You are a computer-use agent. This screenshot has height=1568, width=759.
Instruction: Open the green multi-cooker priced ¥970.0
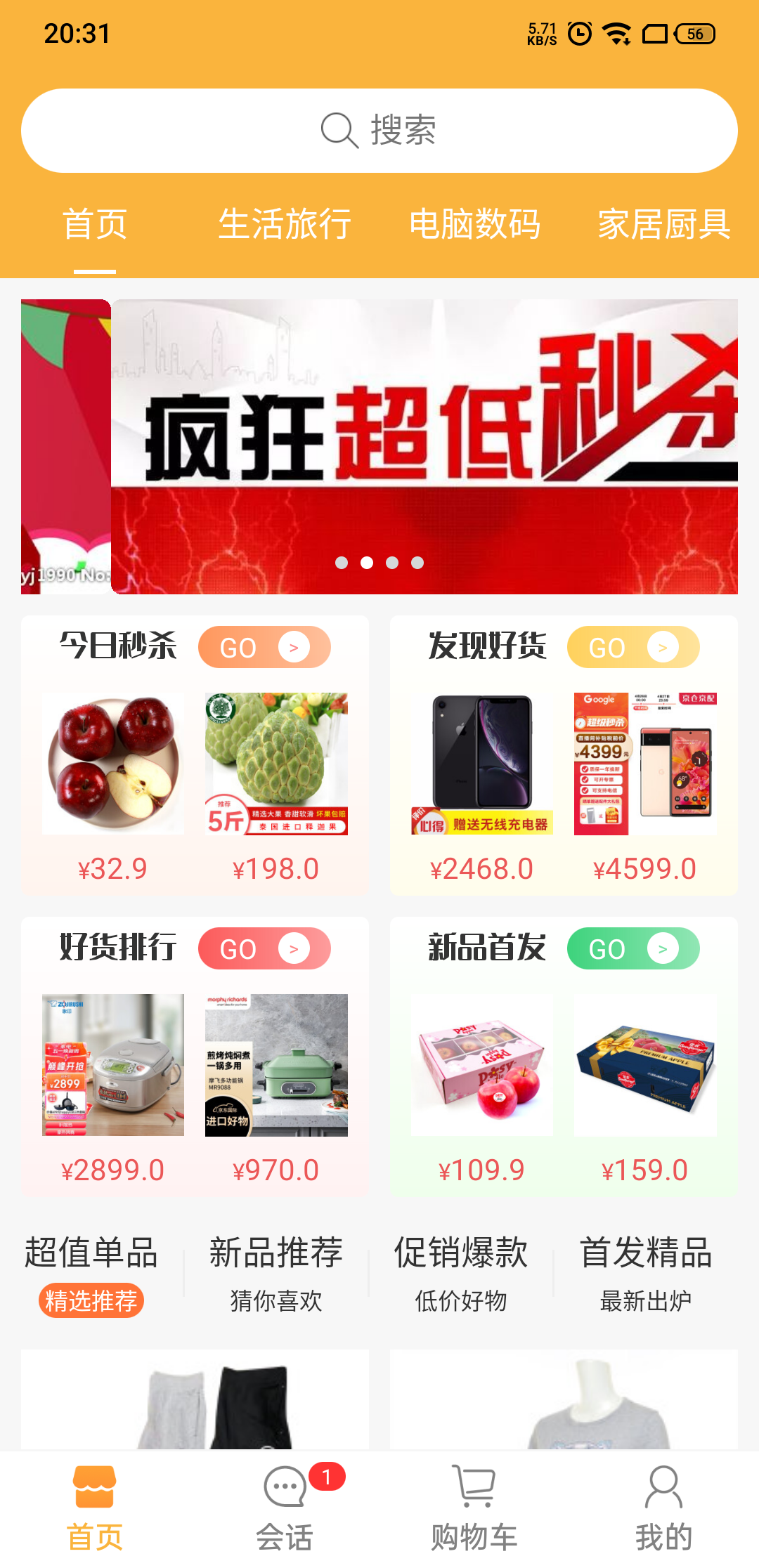[x=276, y=1065]
